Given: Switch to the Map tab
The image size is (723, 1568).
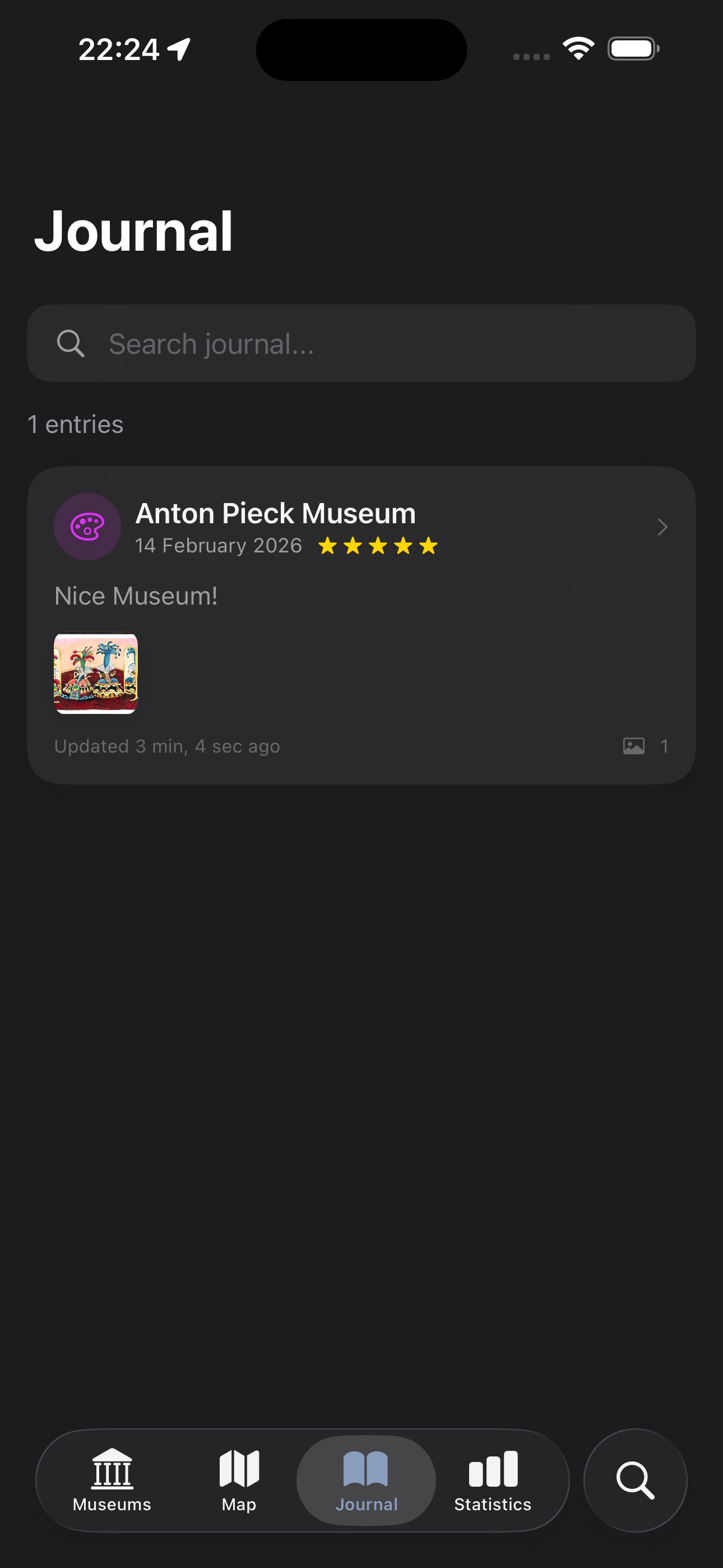Looking at the screenshot, I should tap(239, 1481).
